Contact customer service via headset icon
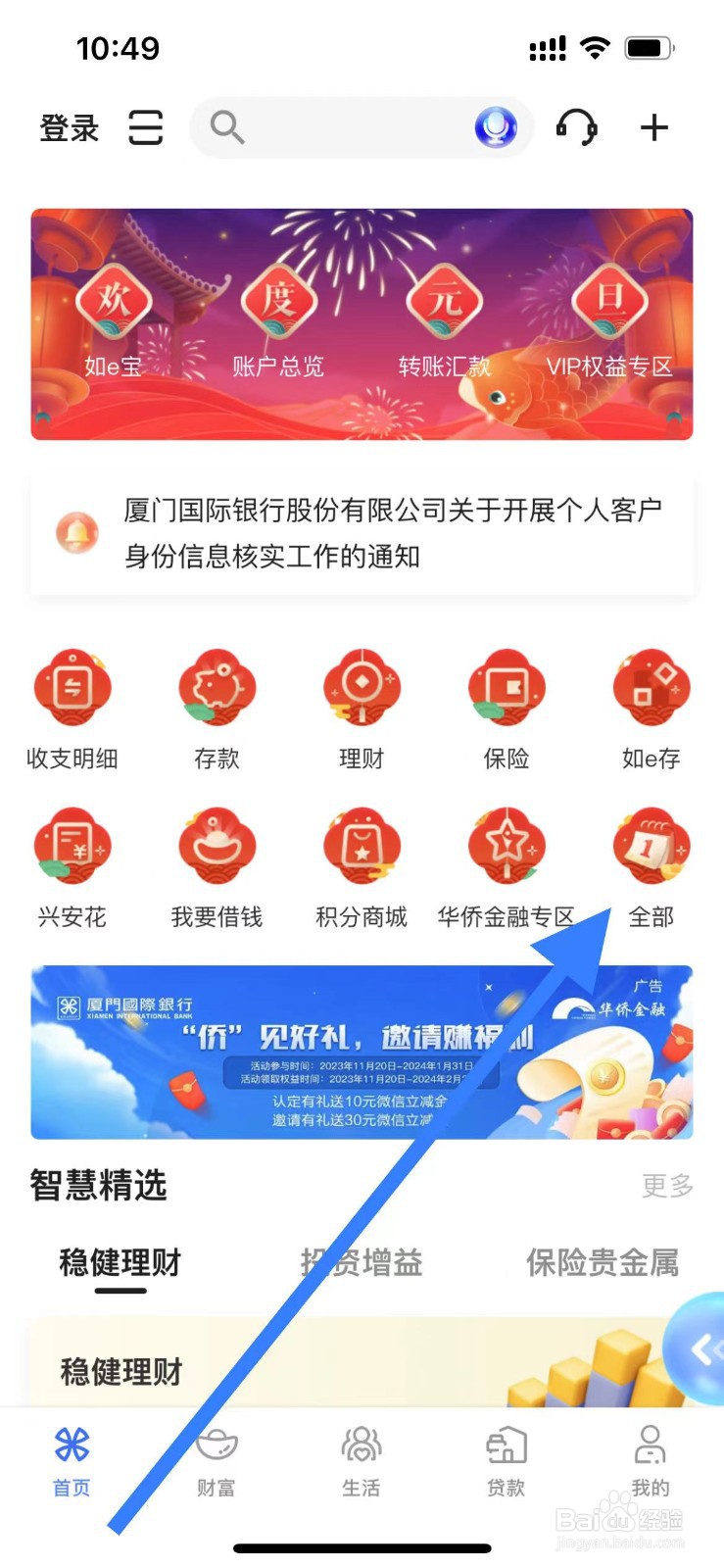This screenshot has height=1568, width=724. point(578,127)
